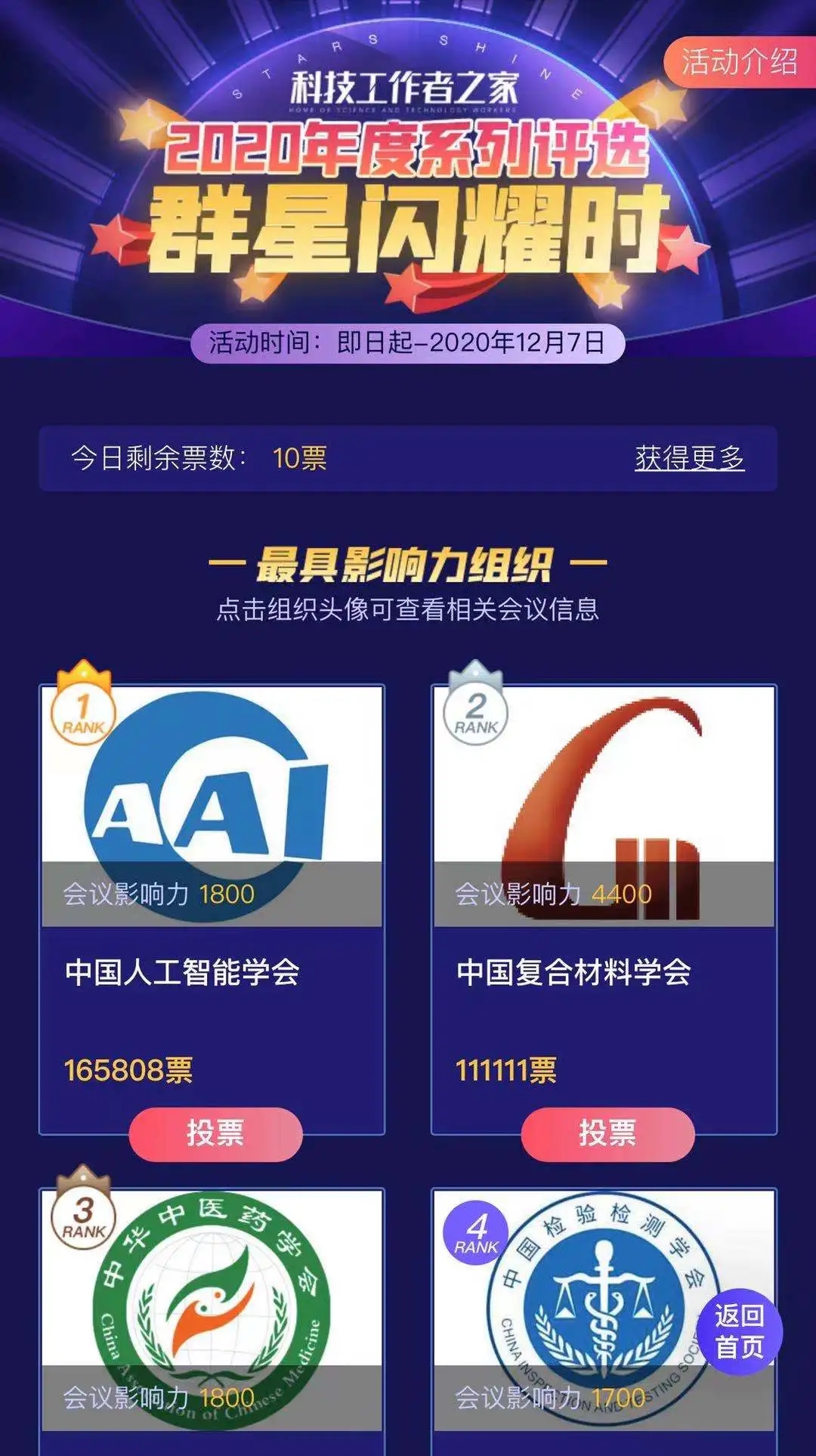Open the 活动介绍 activity introduction
The image size is (816, 1456).
739,62
